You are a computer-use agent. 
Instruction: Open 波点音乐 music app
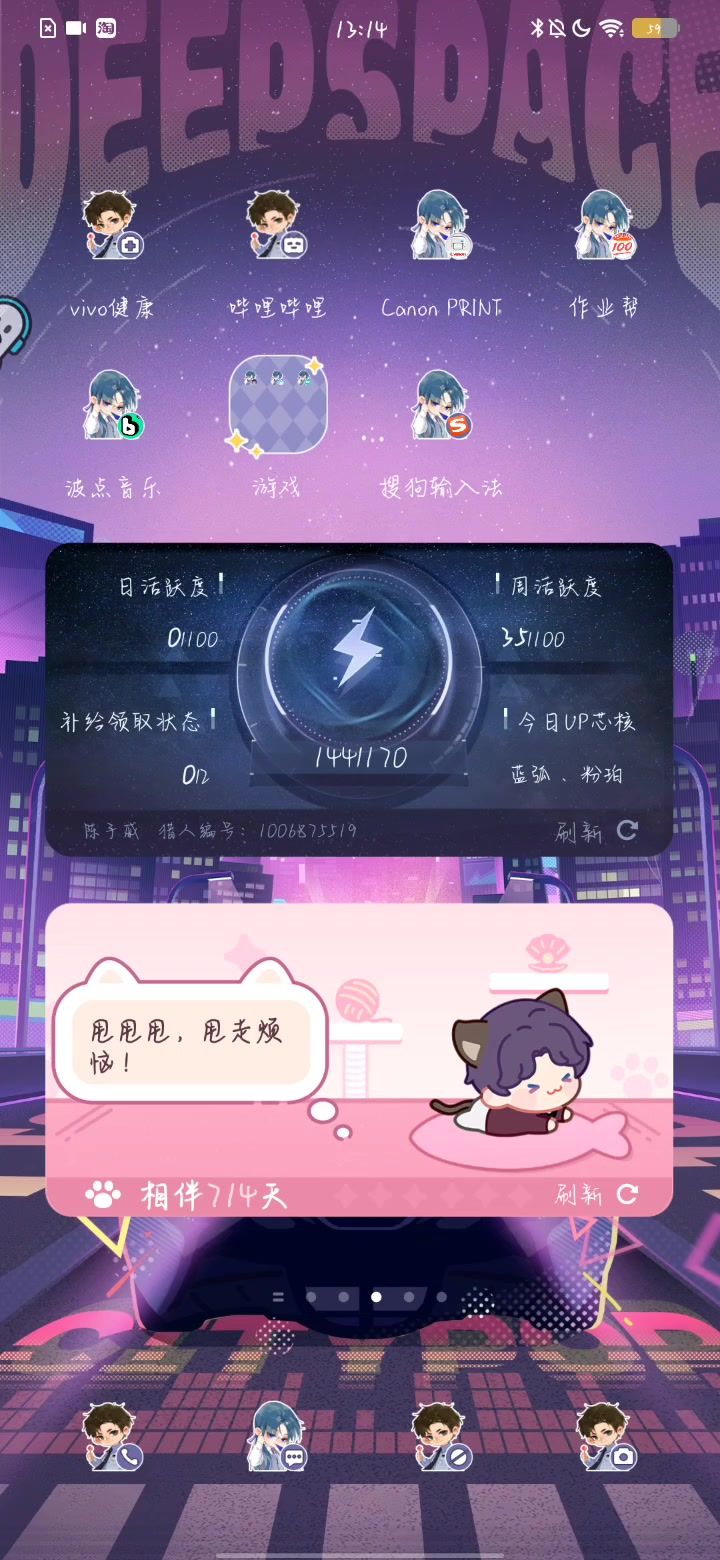point(113,407)
